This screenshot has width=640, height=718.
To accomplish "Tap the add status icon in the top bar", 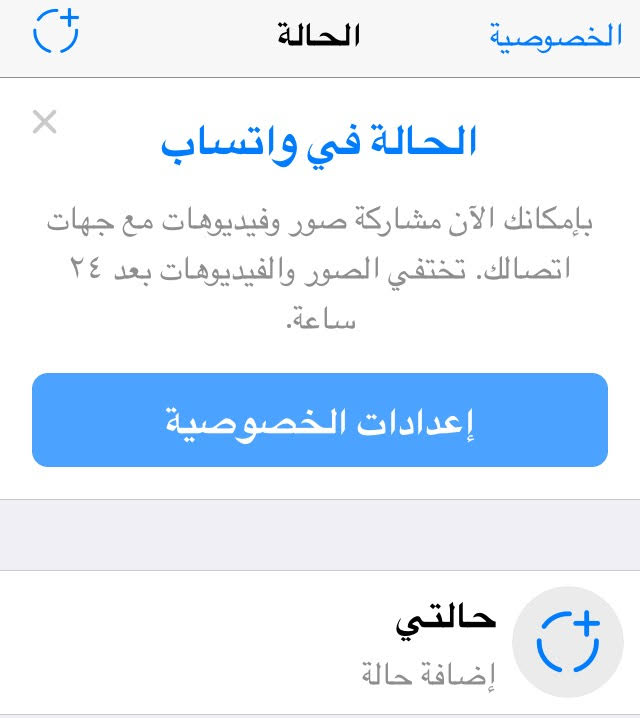I will 56,32.
